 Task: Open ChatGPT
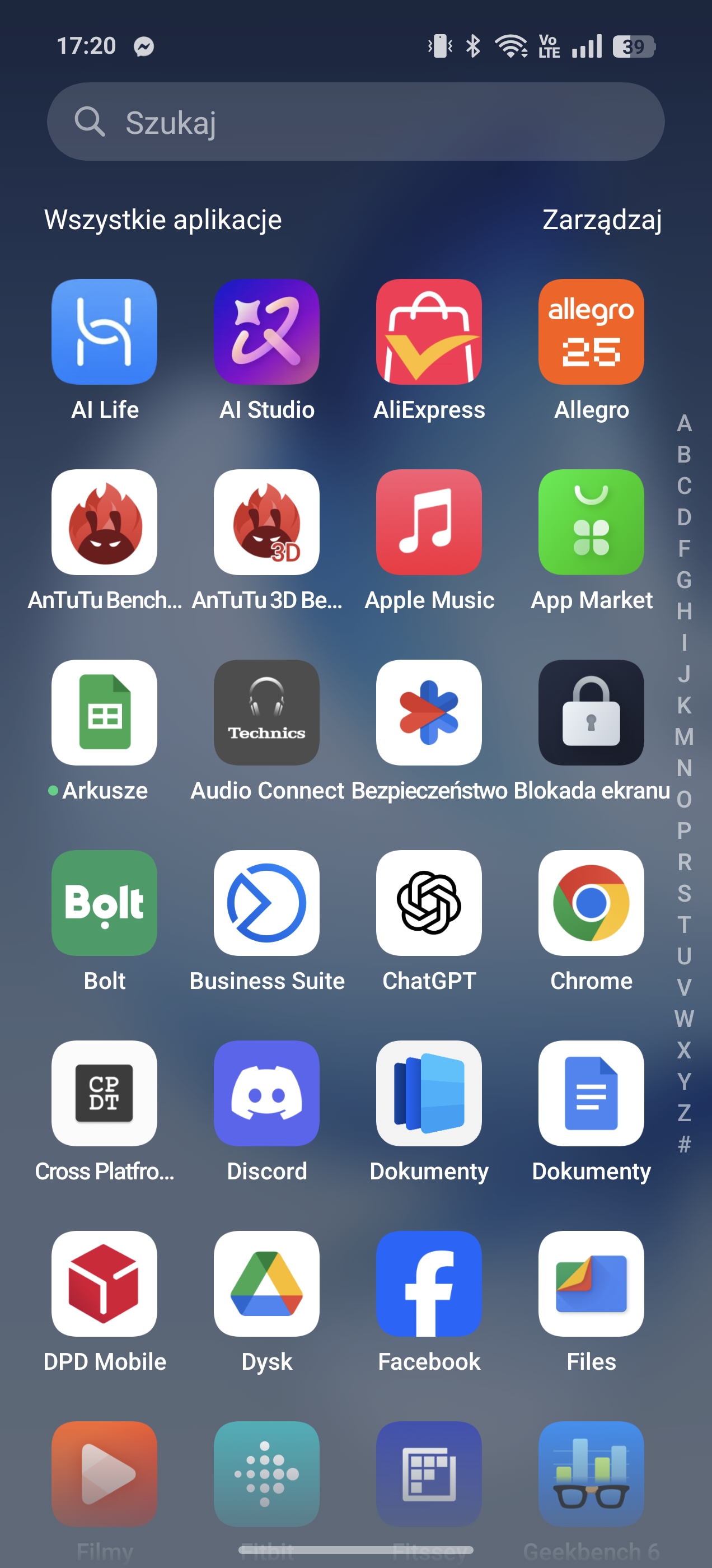point(429,903)
